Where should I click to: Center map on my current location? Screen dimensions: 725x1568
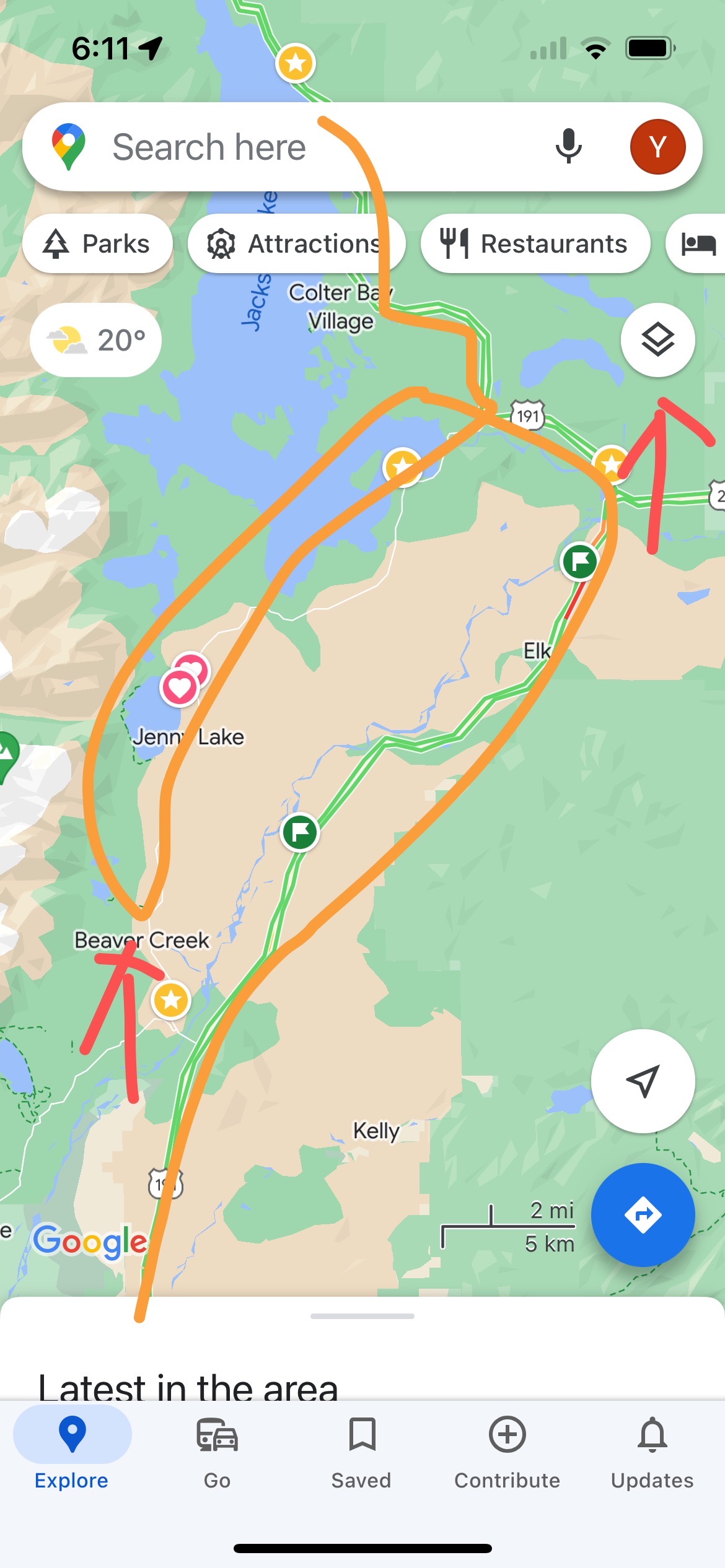click(x=643, y=1081)
